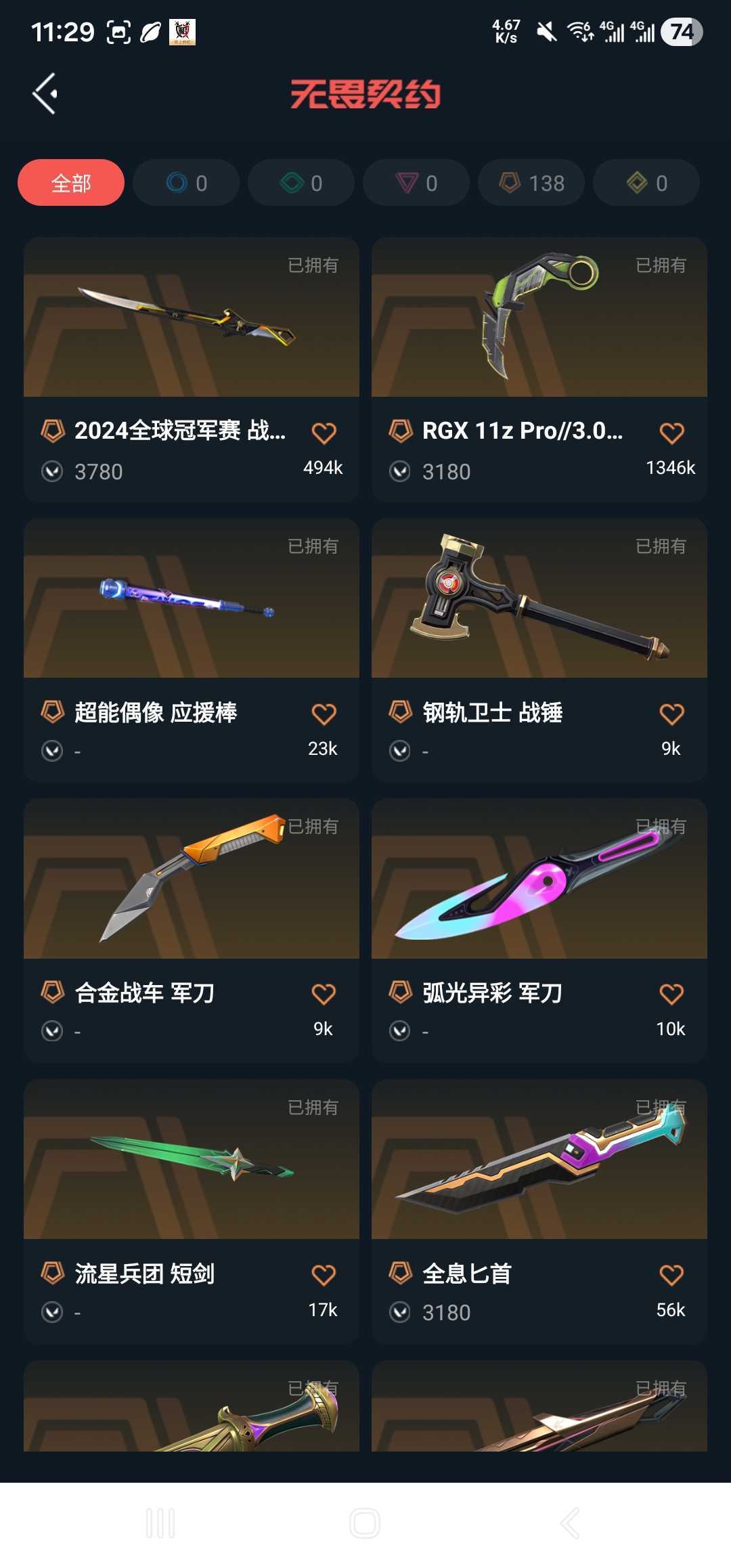Go back using the top-left arrow
731x1568 pixels.
coord(45,93)
